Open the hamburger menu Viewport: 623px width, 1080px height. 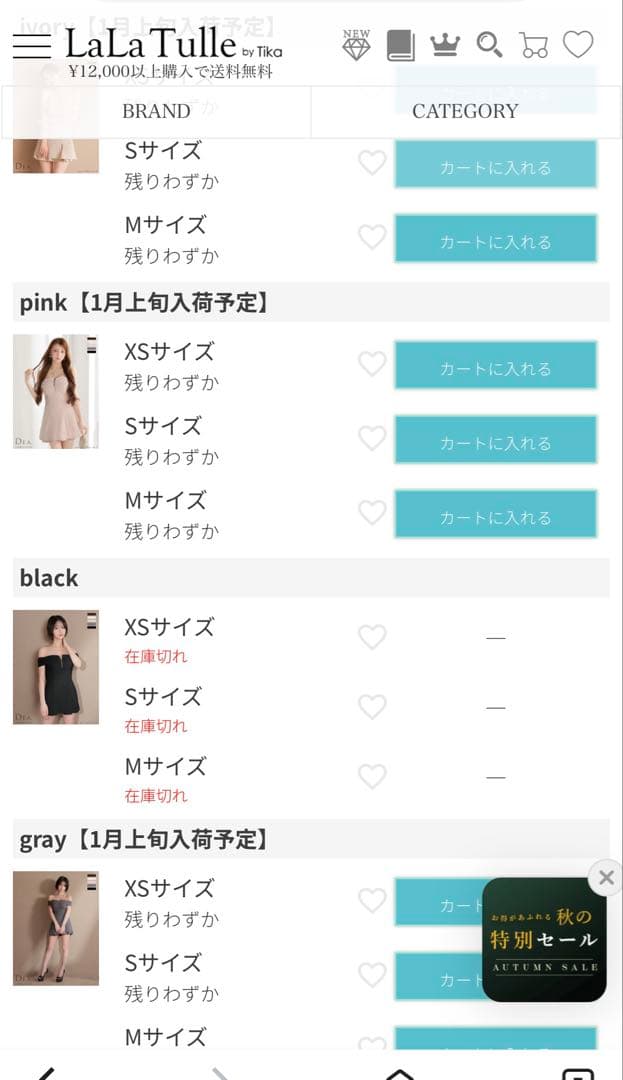[32, 46]
